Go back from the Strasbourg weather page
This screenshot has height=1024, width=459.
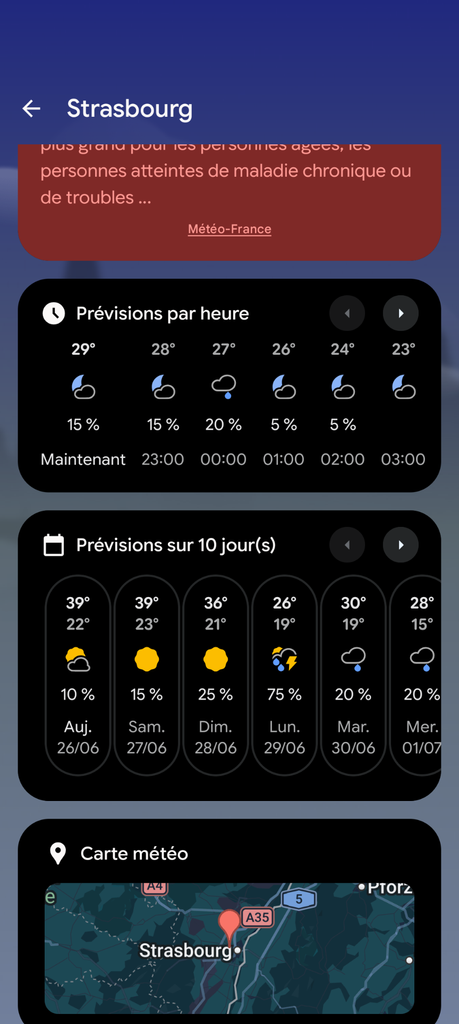tap(31, 109)
